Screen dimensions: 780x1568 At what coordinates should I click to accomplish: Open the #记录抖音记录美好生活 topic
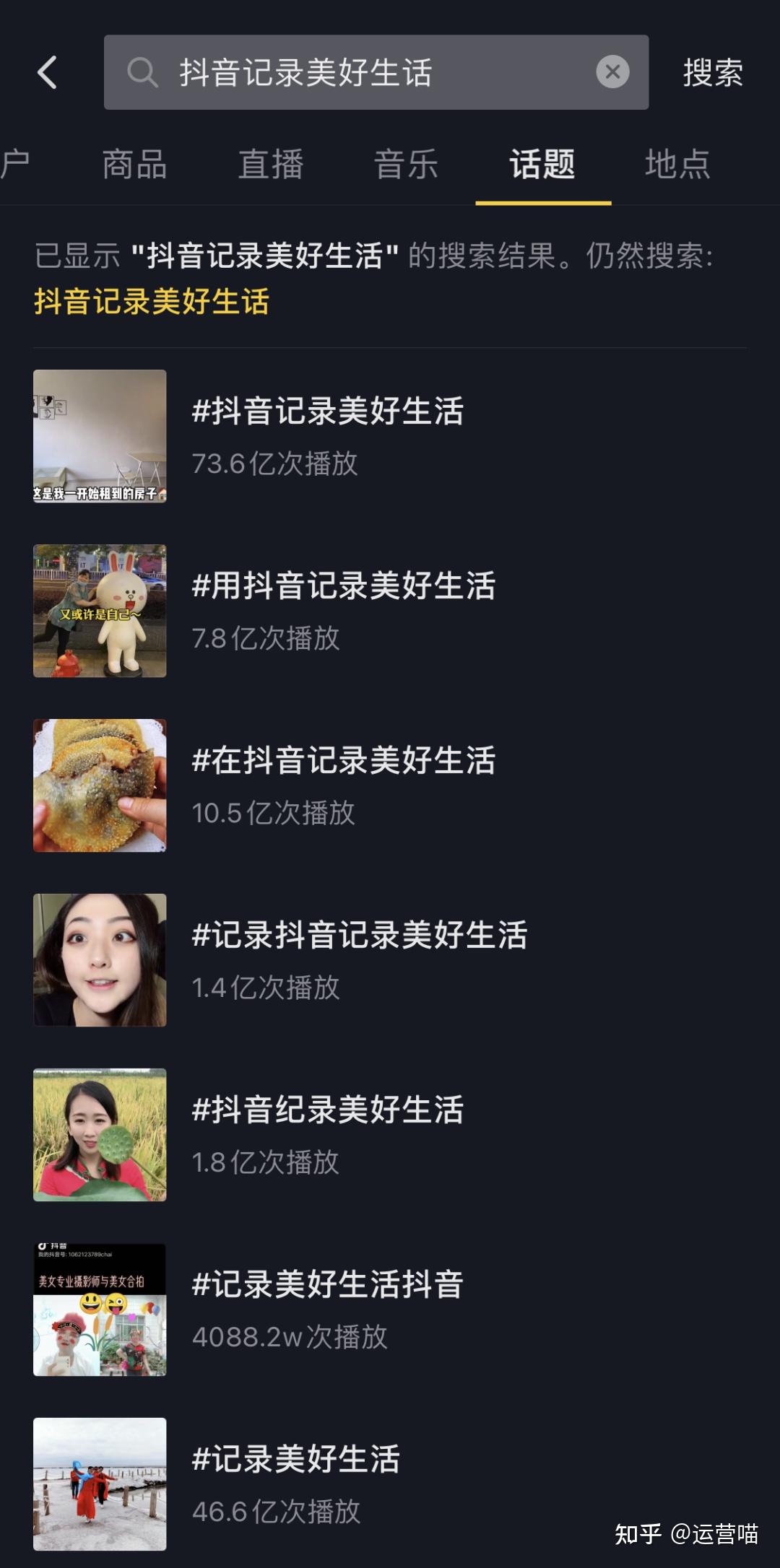pos(359,936)
